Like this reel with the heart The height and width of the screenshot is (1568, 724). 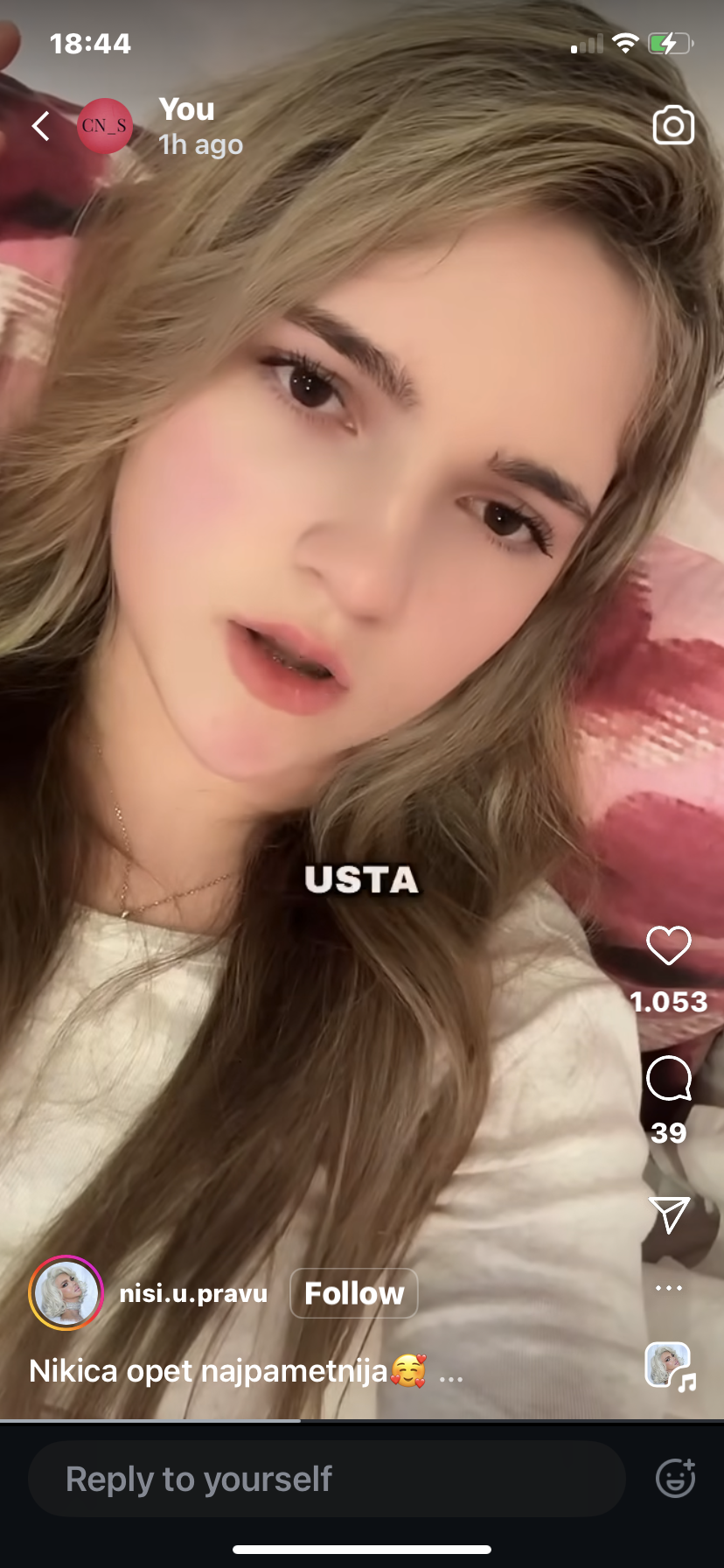pyautogui.click(x=669, y=946)
